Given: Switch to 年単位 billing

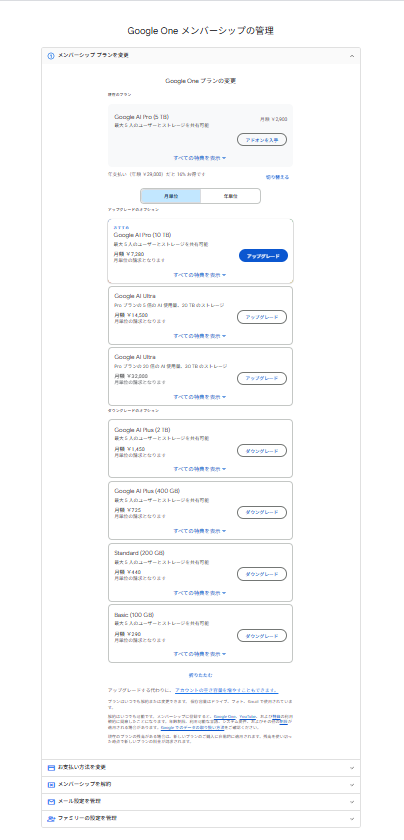Looking at the screenshot, I should pos(230,196).
